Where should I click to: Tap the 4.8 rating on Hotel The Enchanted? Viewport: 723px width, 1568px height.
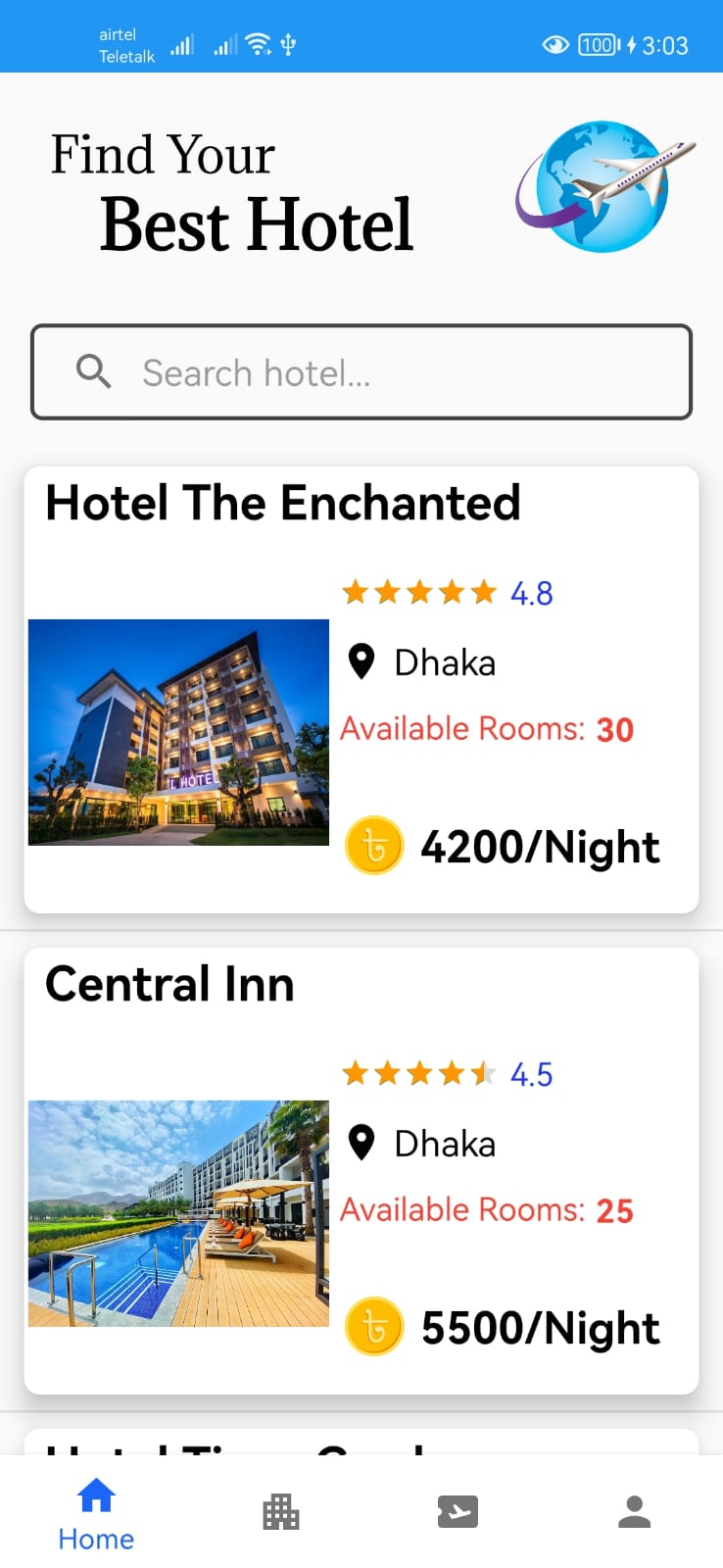tap(531, 592)
